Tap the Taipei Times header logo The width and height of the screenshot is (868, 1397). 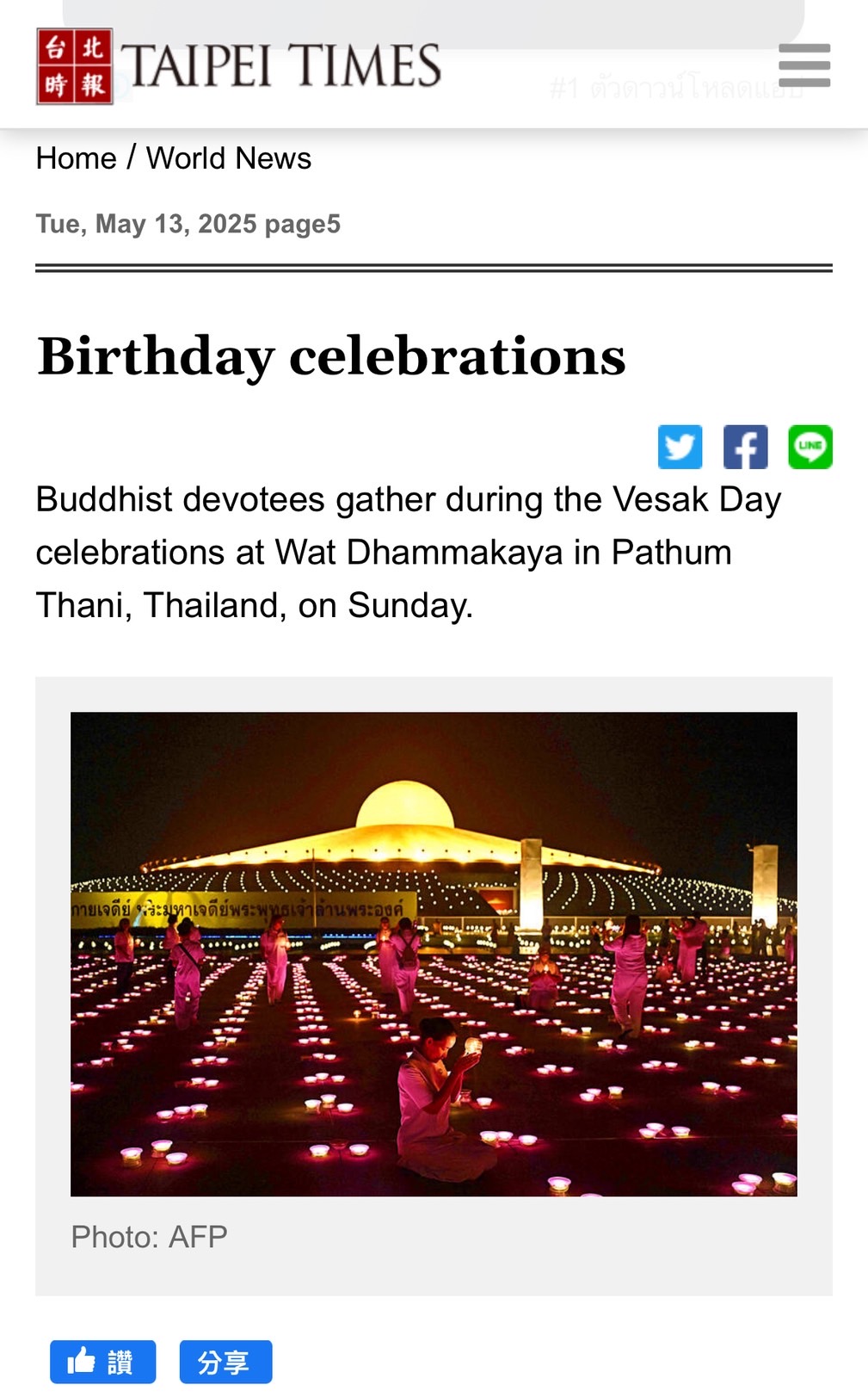[238, 66]
